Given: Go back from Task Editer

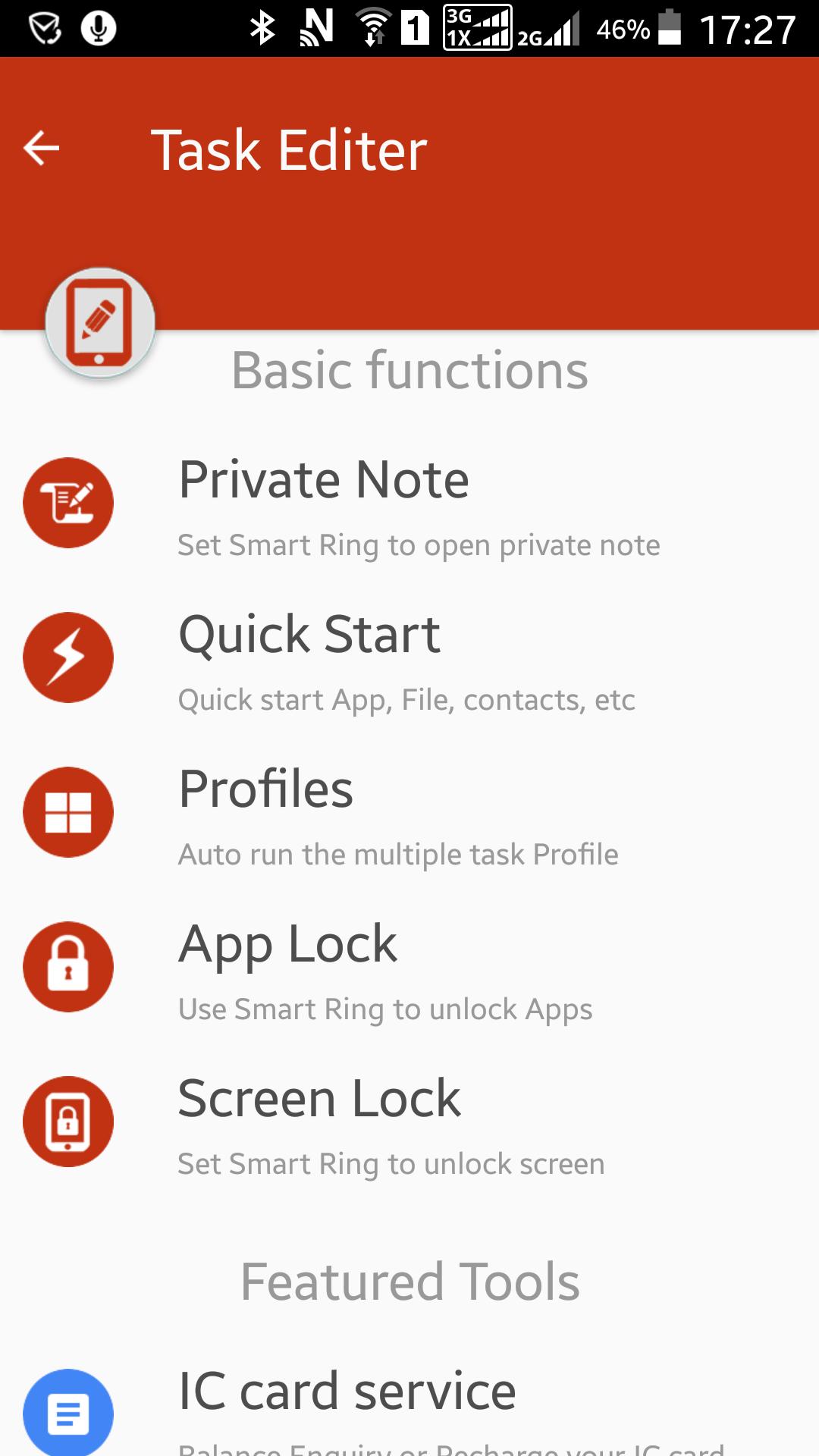Looking at the screenshot, I should (42, 148).
